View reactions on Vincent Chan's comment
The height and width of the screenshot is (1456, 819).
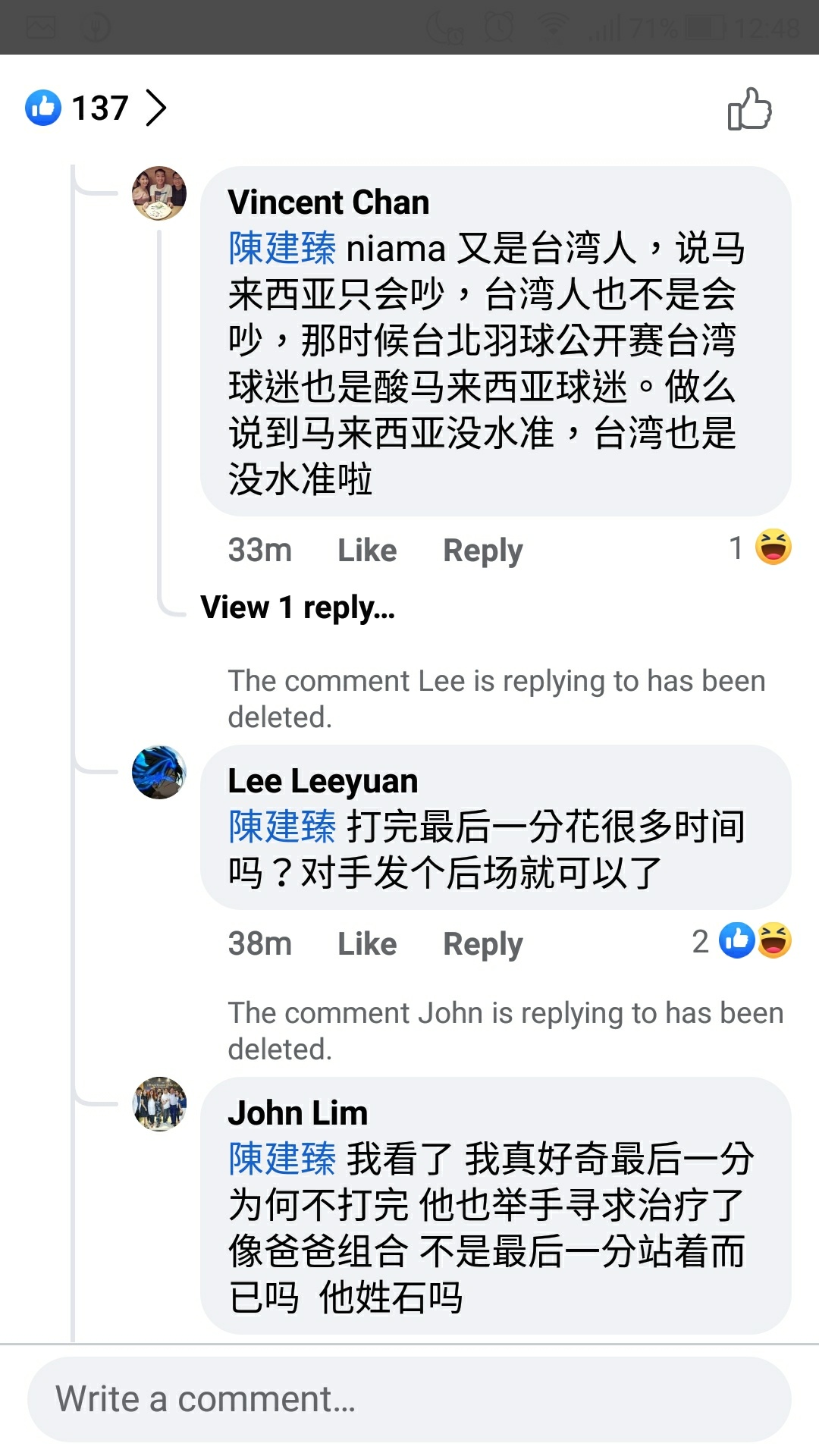761,548
